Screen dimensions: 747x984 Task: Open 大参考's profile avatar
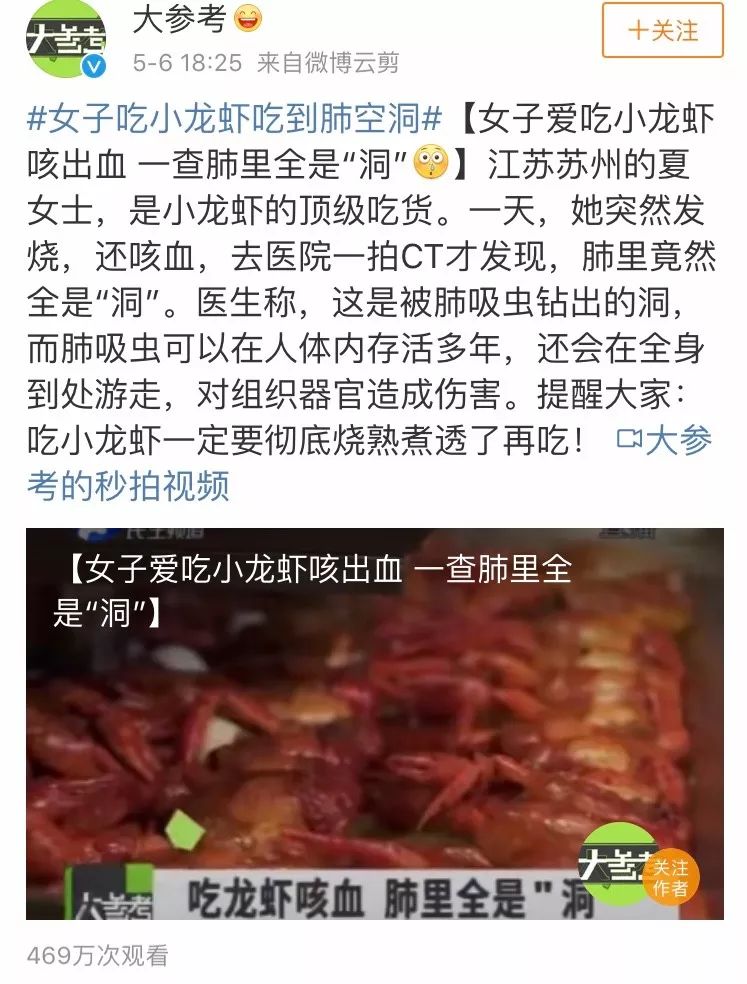66,41
